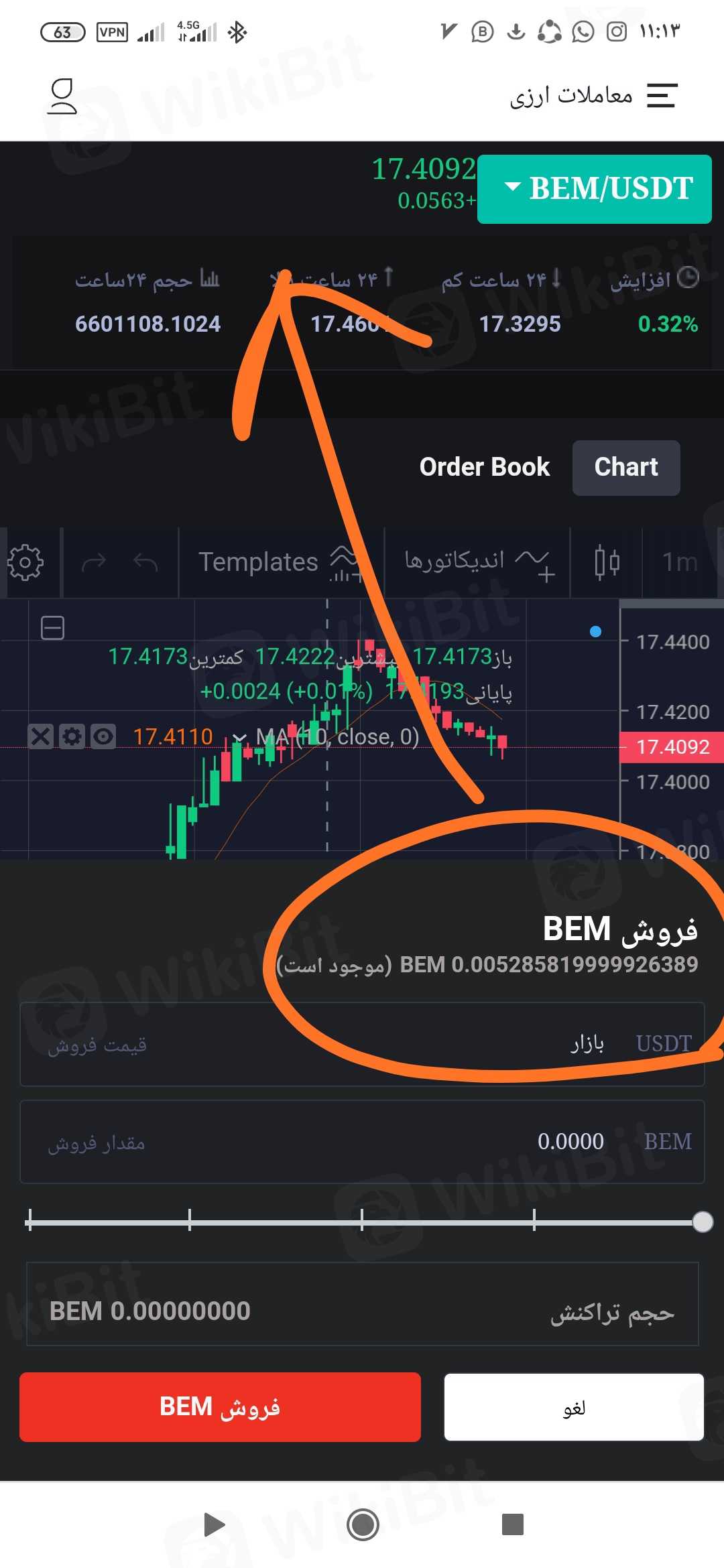The width and height of the screenshot is (724, 1568).
Task: Change the 1m time interval
Action: (x=679, y=562)
